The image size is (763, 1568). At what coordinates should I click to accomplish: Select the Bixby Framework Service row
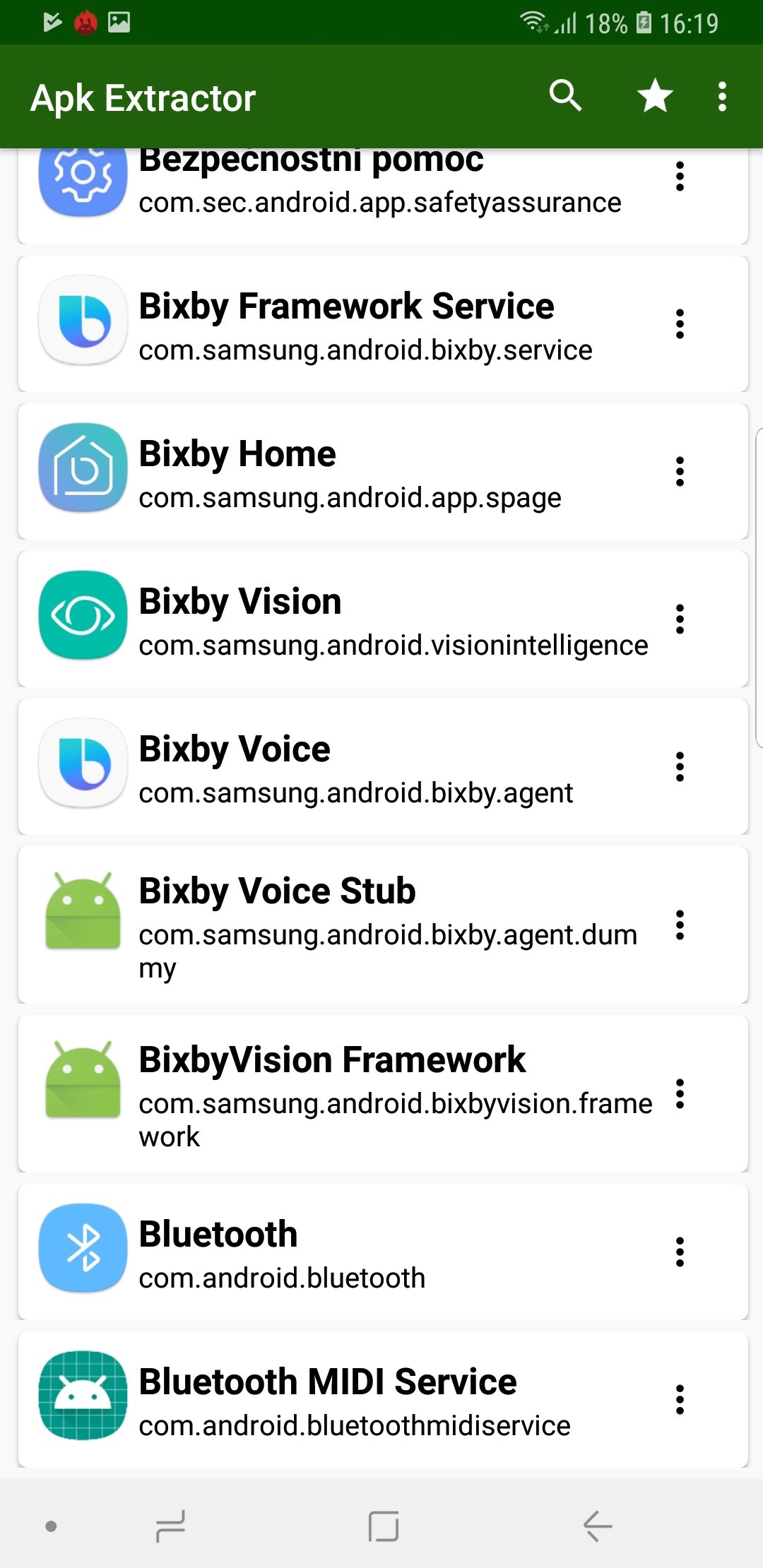coord(383,324)
